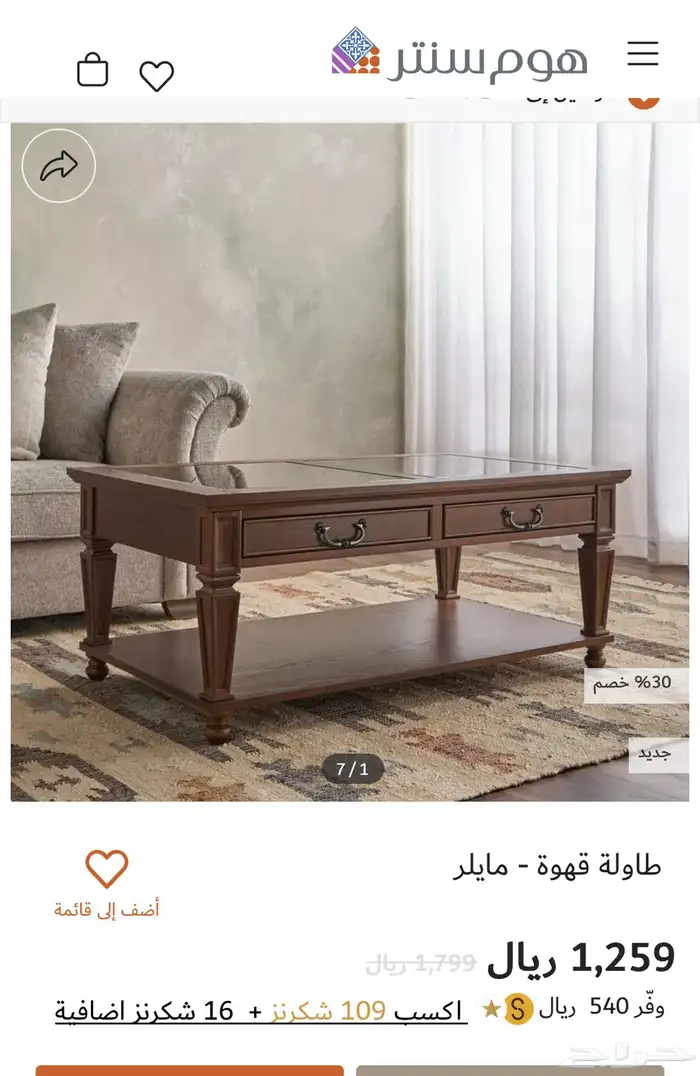This screenshot has height=1076, width=700.
Task: Add the Mayler coffee table to a list
Action: coord(106,882)
